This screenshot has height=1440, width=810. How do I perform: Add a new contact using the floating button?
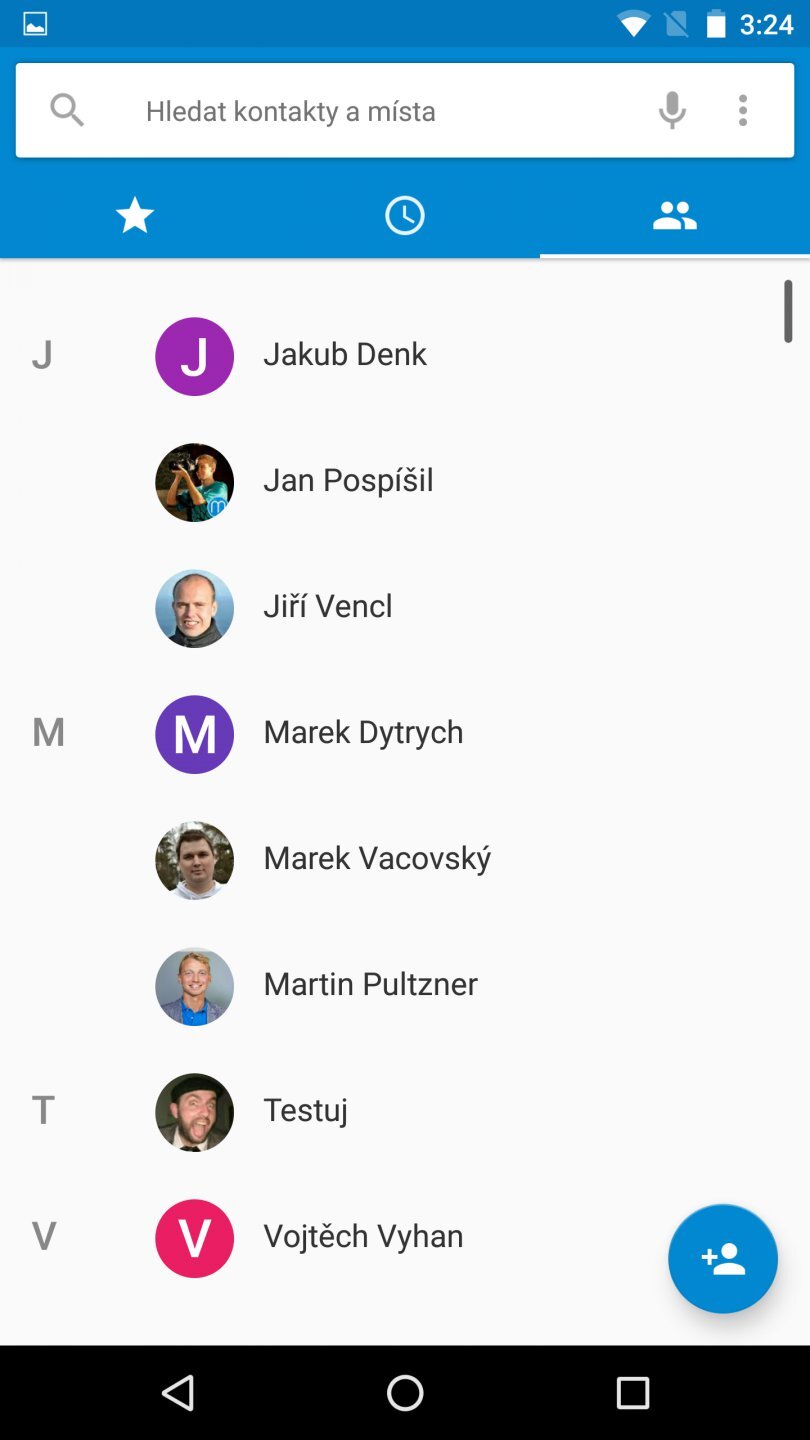722,1258
